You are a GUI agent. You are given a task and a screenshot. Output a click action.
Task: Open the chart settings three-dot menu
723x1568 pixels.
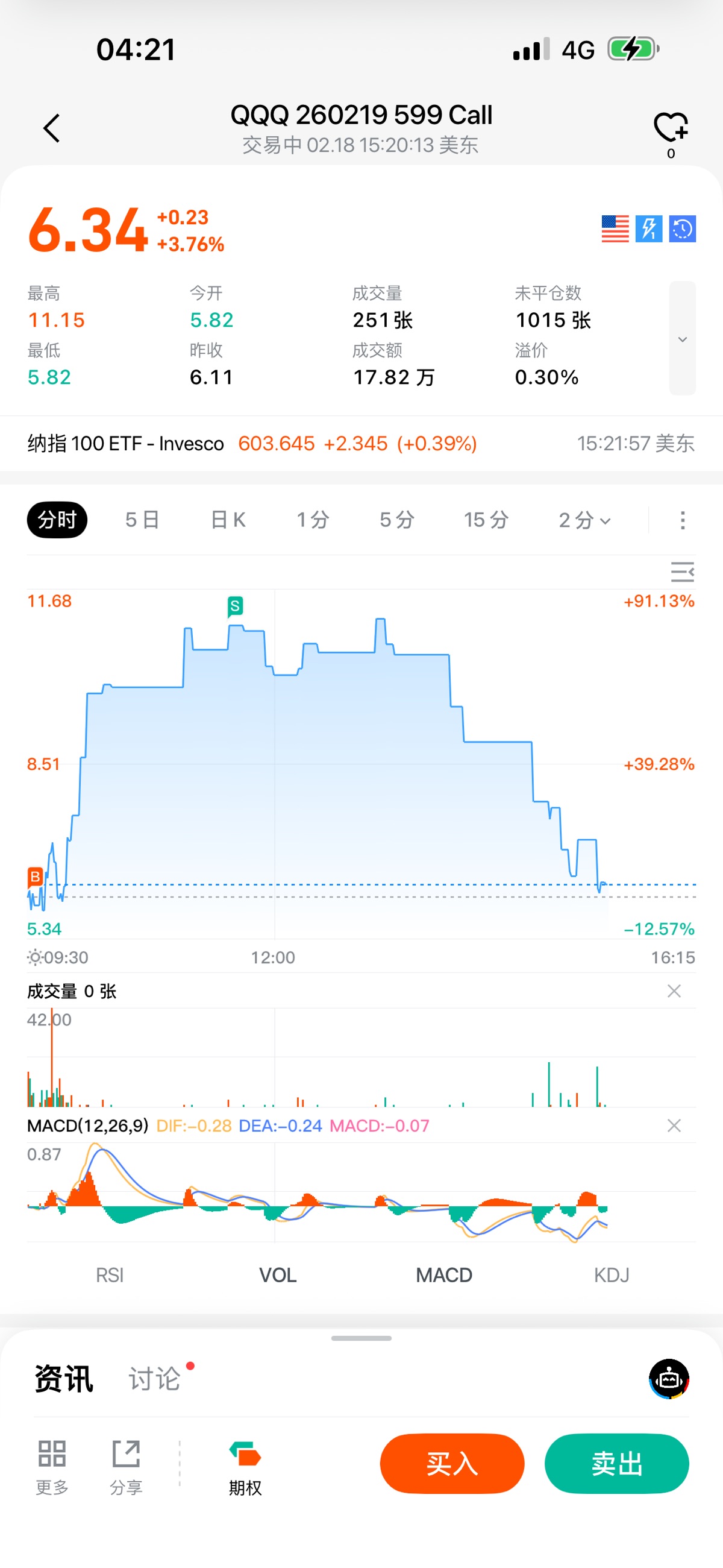[682, 520]
